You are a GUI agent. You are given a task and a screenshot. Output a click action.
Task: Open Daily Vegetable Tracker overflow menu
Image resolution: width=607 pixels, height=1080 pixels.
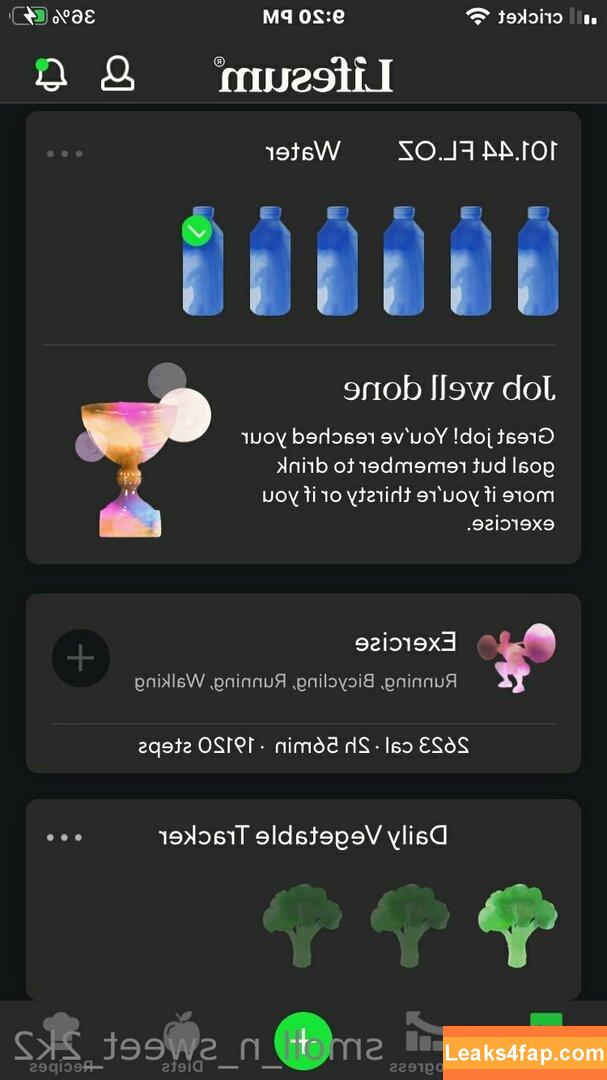65,838
